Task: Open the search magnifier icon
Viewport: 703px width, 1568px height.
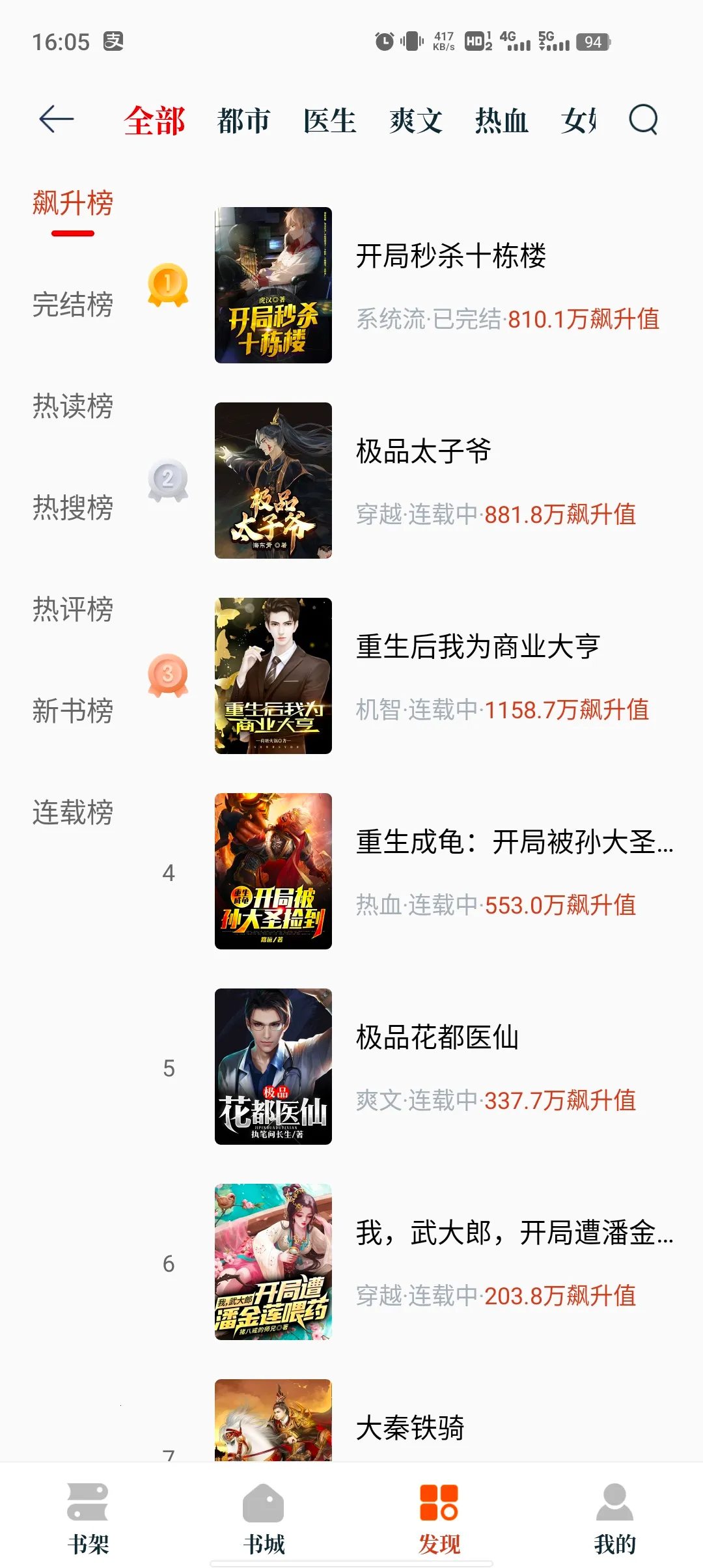Action: (643, 120)
